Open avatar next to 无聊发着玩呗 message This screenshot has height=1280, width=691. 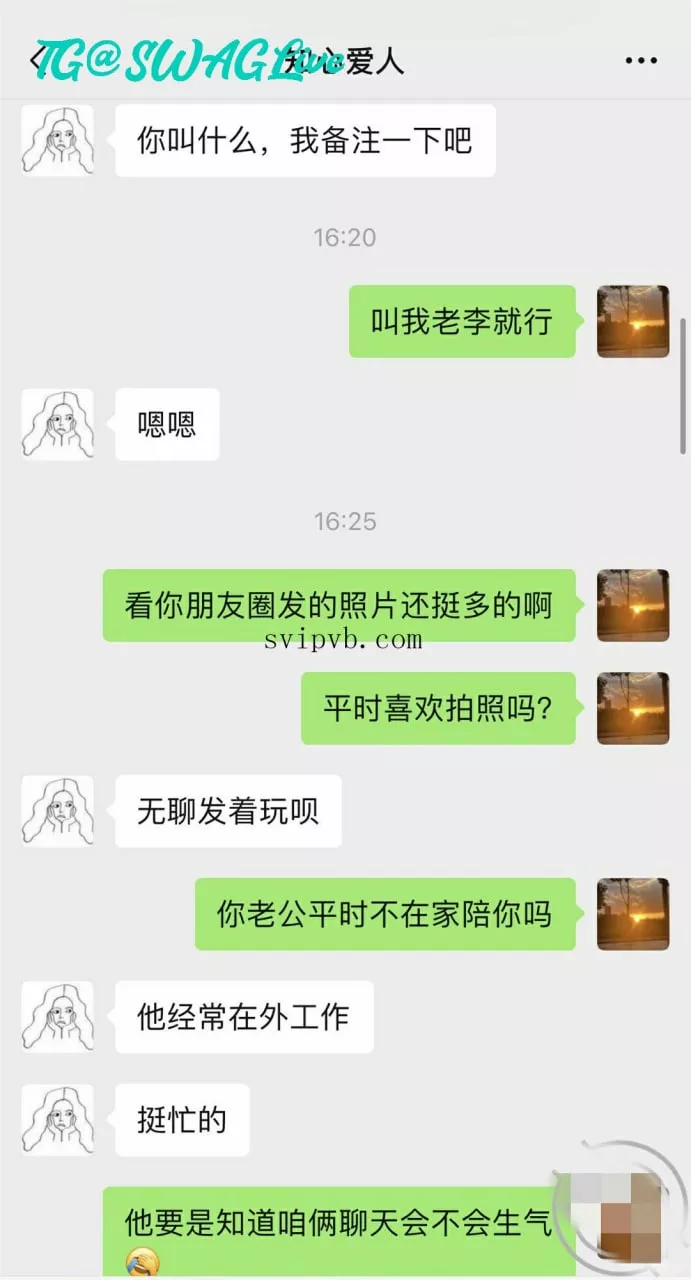pyautogui.click(x=58, y=811)
